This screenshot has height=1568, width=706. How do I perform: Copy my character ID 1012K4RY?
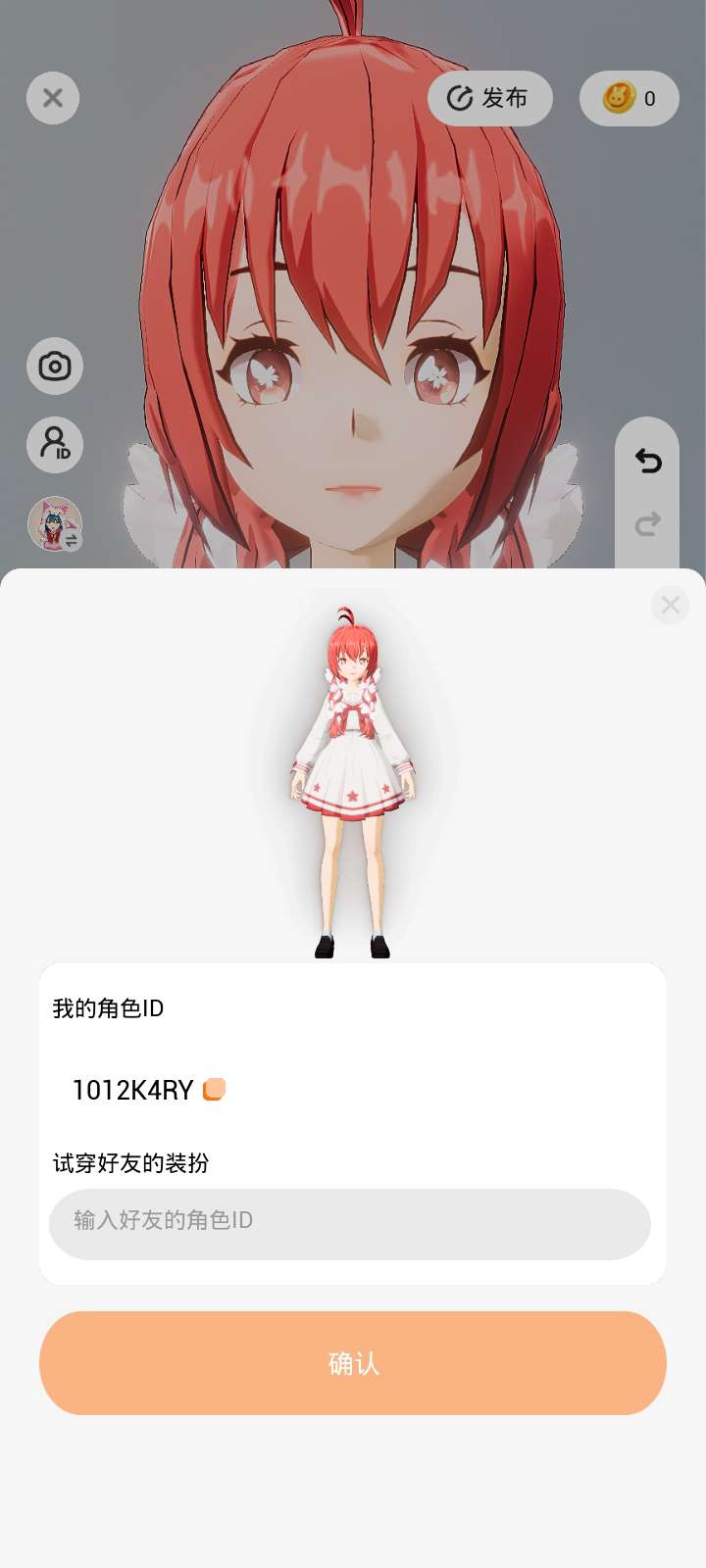pos(214,1090)
